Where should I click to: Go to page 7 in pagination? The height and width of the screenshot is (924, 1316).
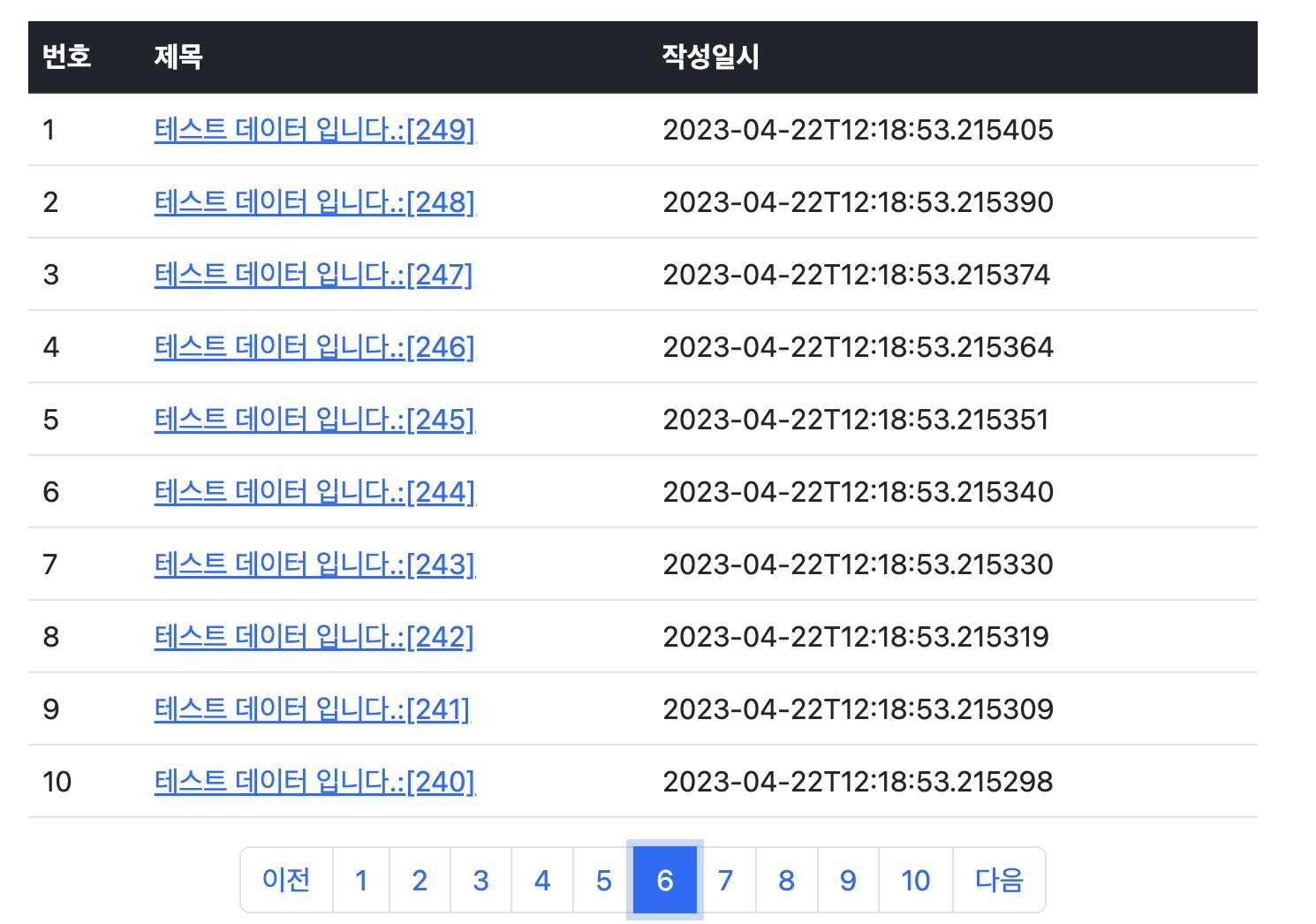pyautogui.click(x=726, y=880)
